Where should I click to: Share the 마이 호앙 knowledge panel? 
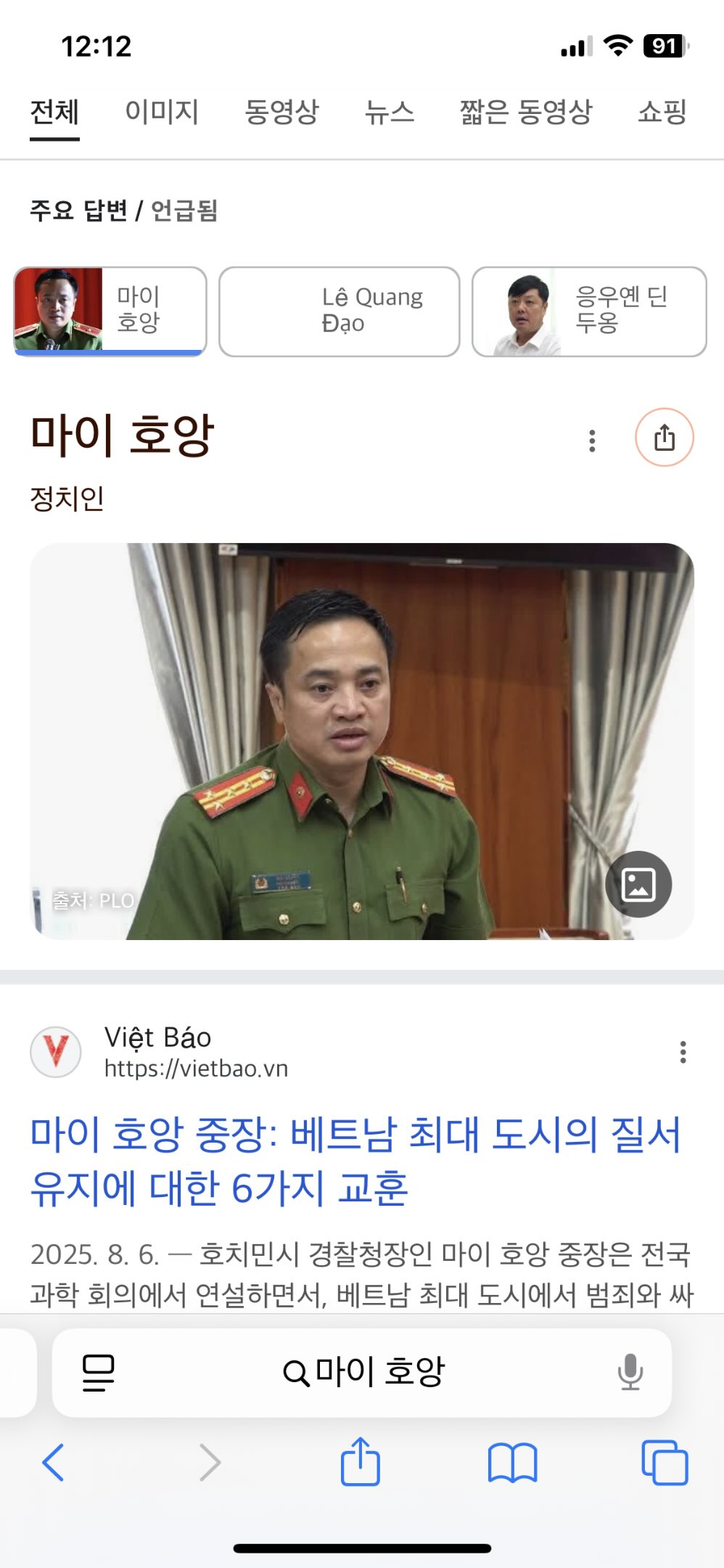[665, 438]
